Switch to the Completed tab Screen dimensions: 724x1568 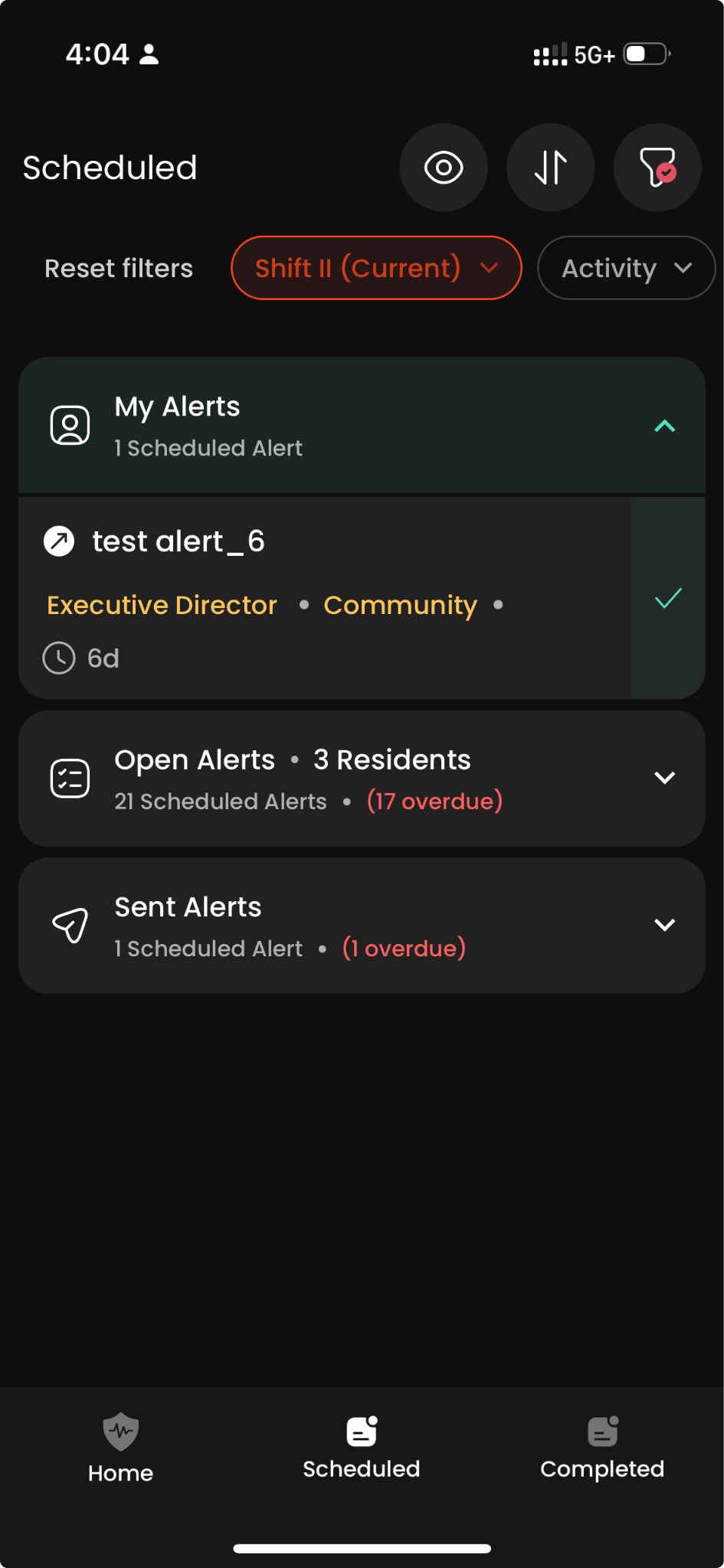[601, 1447]
